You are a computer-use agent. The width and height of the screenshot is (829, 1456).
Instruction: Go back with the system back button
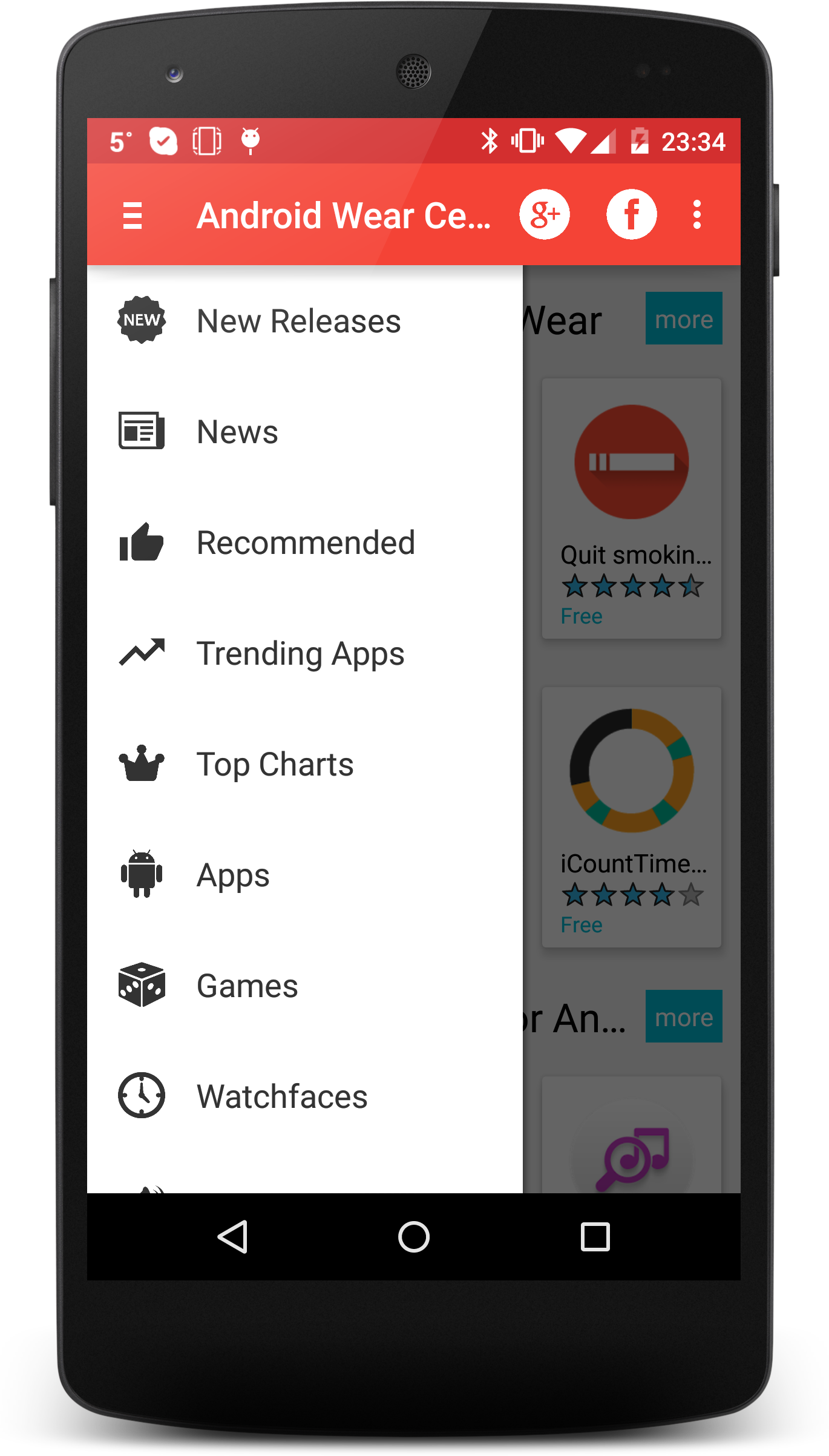(233, 1237)
